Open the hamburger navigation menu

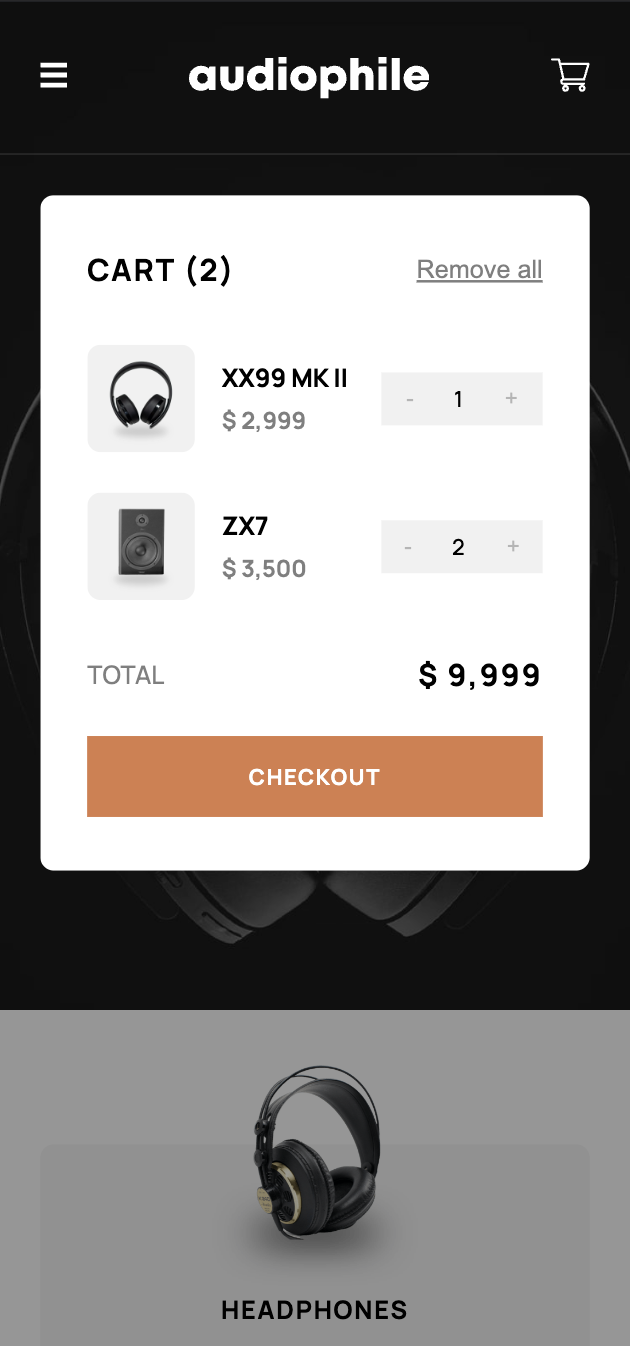tap(54, 76)
